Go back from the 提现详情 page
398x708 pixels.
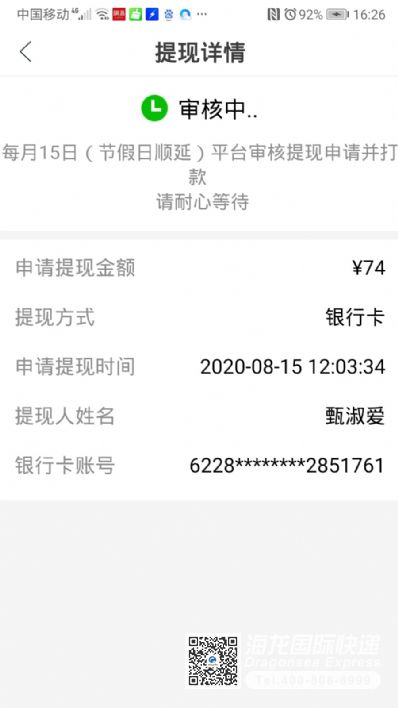[x=26, y=52]
